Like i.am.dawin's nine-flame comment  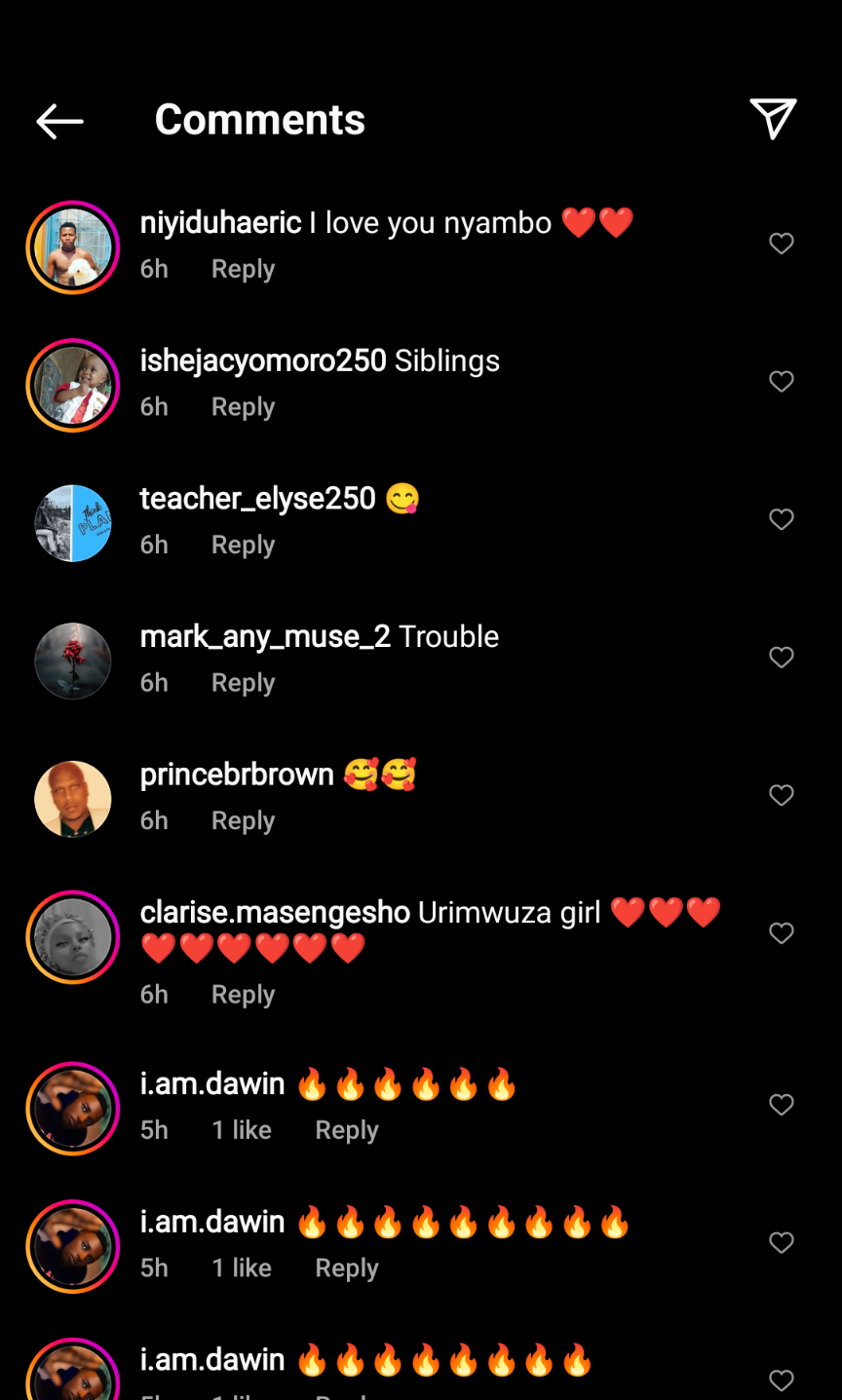(x=782, y=1242)
